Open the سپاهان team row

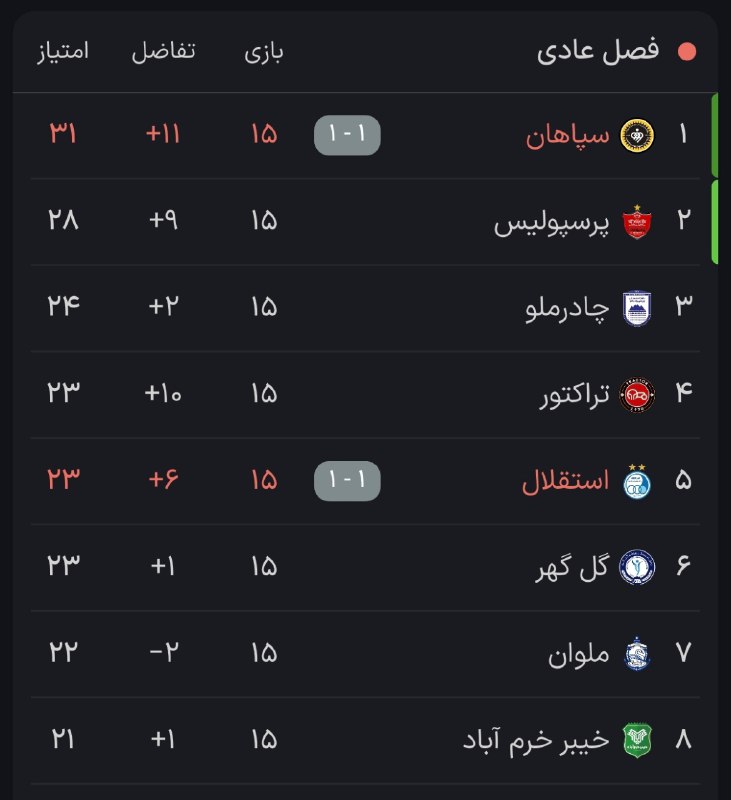tap(568, 135)
